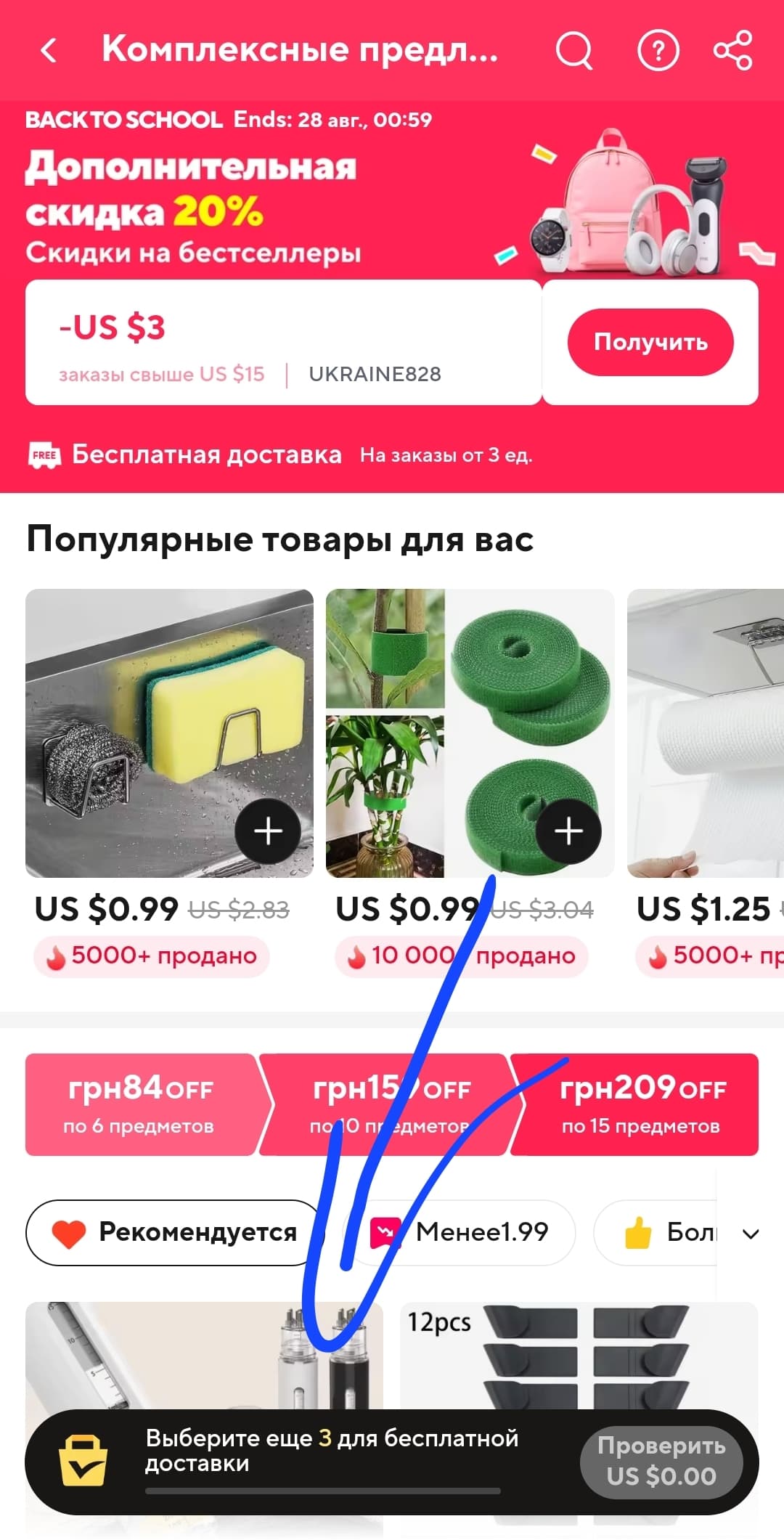This screenshot has width=784, height=1540.
Task: Tap the Проверить US $0.00 button
Action: pyautogui.click(x=661, y=1461)
